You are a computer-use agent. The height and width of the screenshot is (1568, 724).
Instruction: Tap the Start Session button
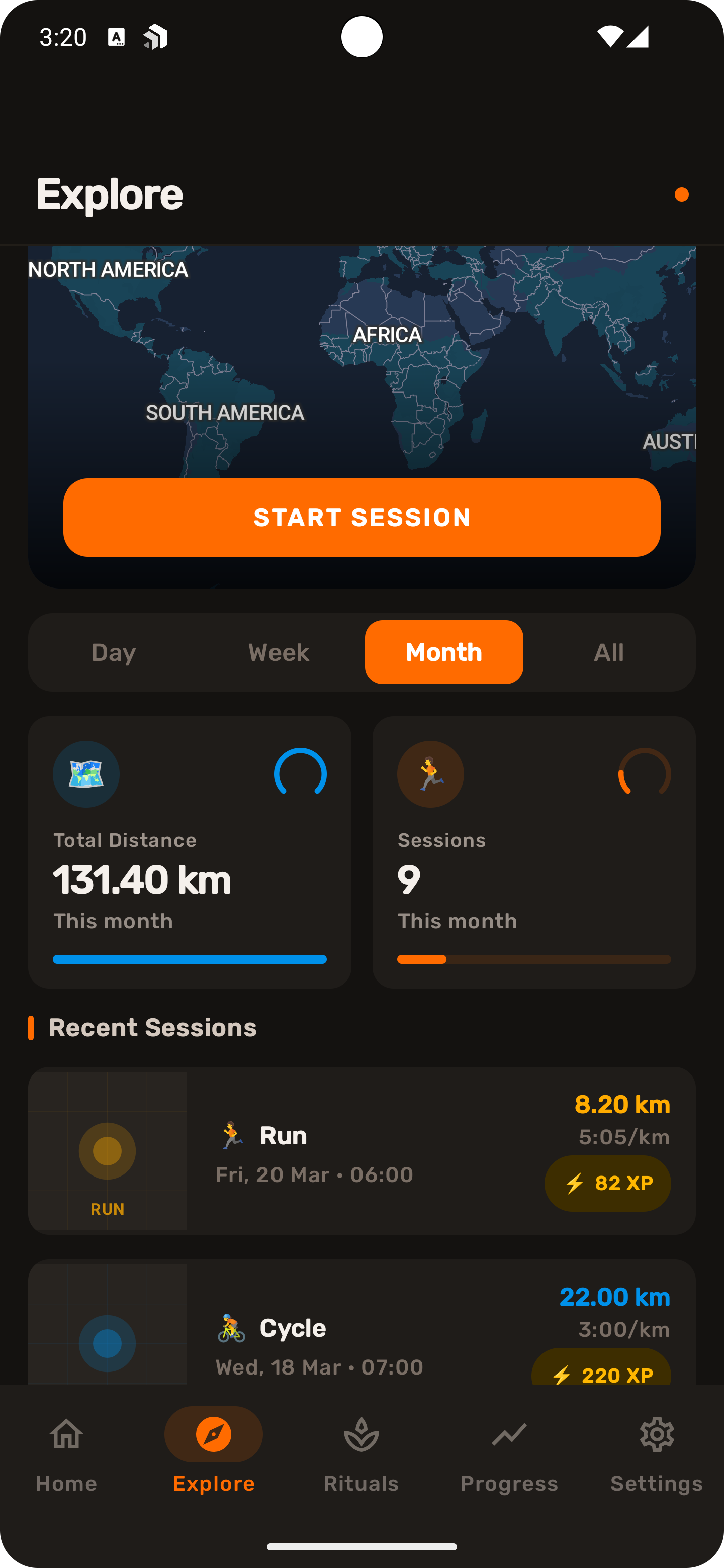[x=361, y=518]
